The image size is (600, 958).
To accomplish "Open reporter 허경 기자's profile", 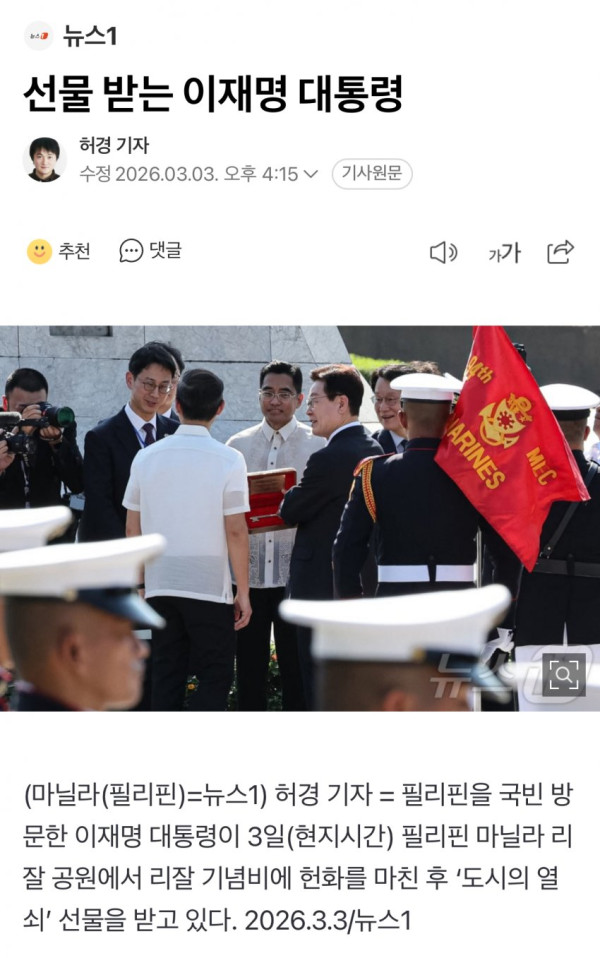I will pyautogui.click(x=114, y=146).
